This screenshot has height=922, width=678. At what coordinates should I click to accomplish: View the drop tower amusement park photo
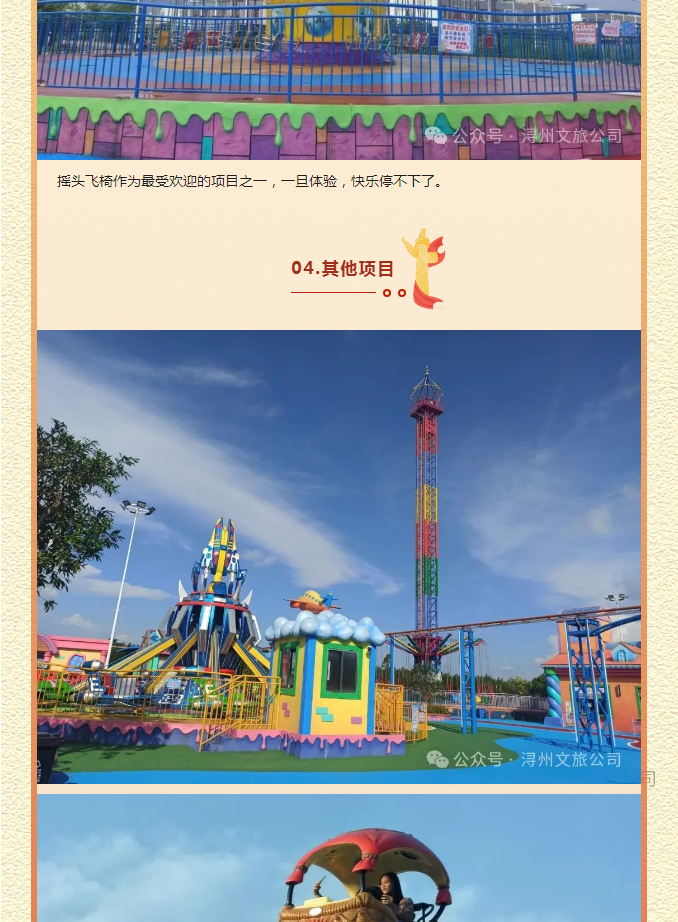coord(338,556)
